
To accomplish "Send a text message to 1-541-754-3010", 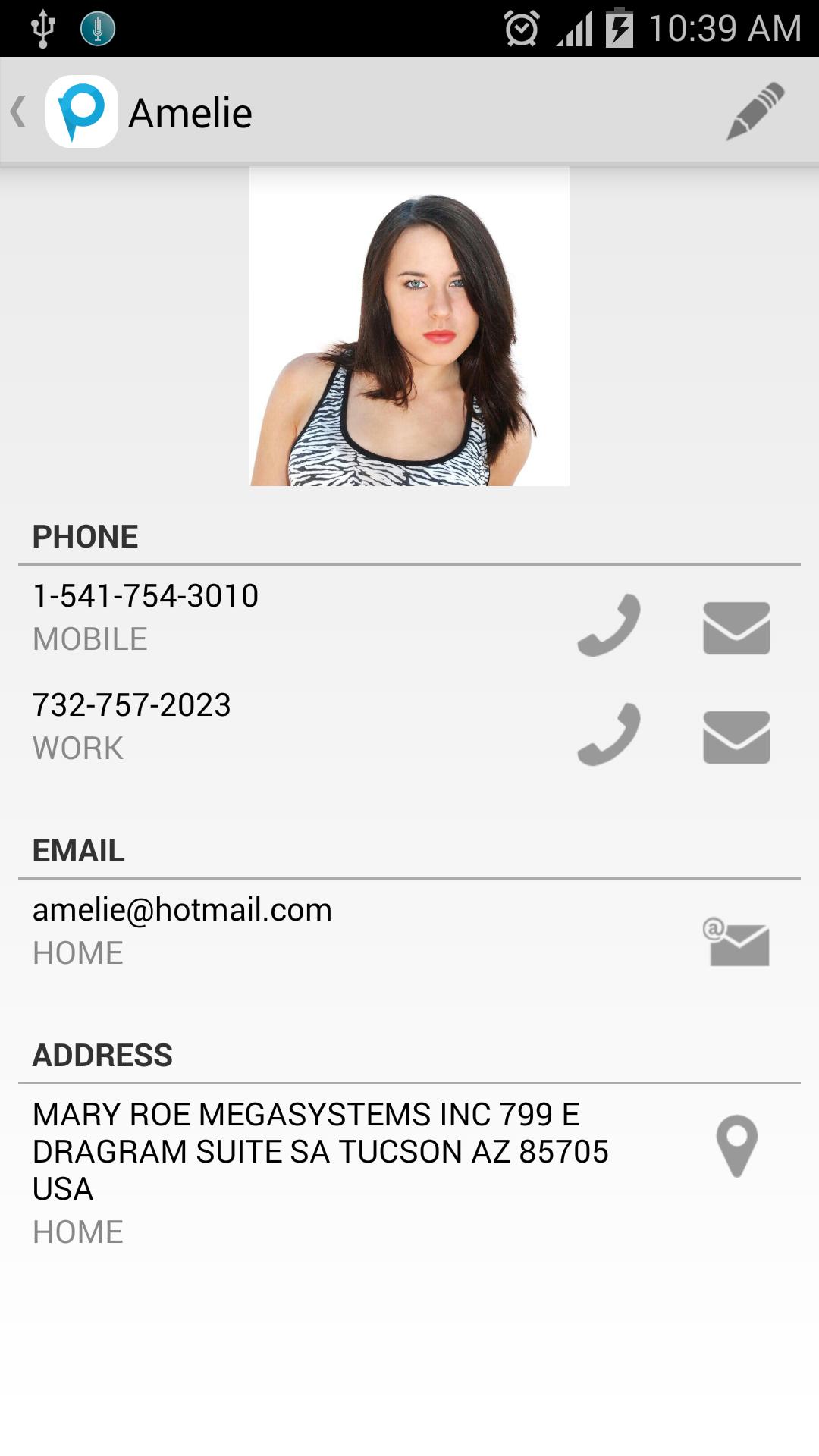I will (x=736, y=628).
